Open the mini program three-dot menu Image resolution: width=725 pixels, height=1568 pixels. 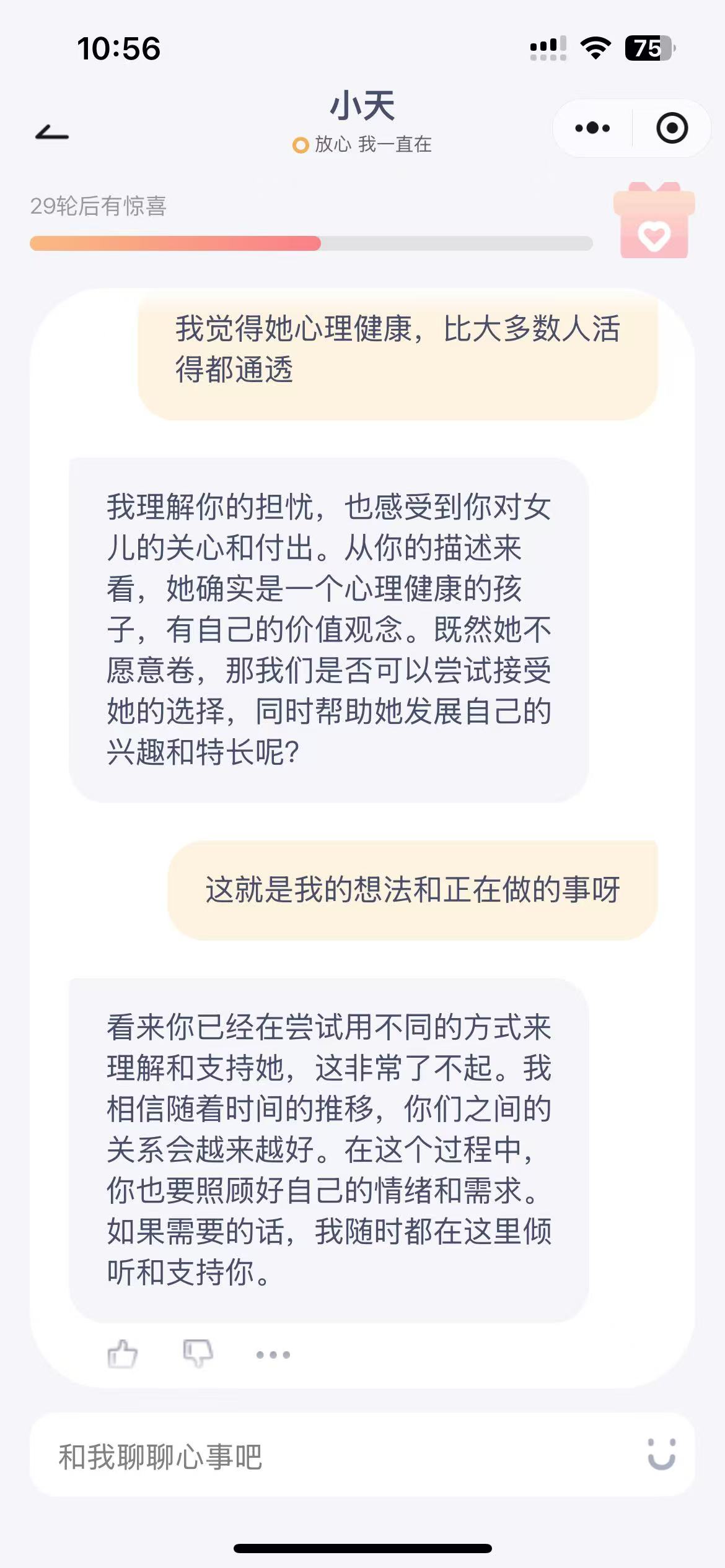pyautogui.click(x=592, y=128)
